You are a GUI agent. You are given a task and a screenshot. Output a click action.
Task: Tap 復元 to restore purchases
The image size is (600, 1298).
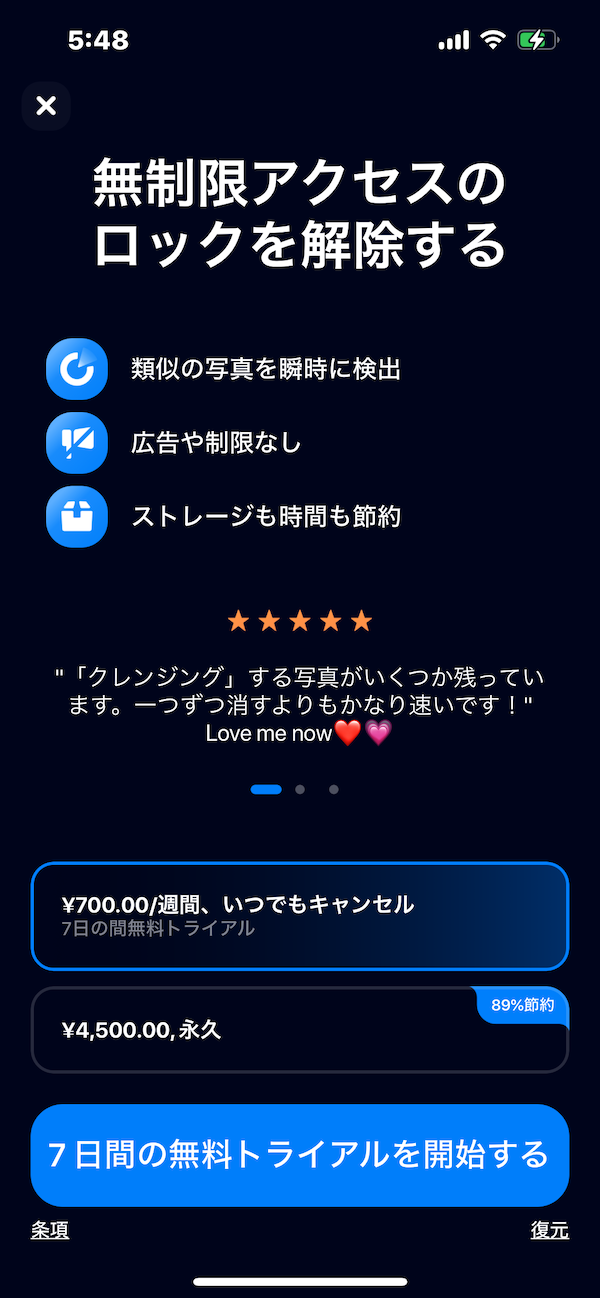(x=549, y=1231)
